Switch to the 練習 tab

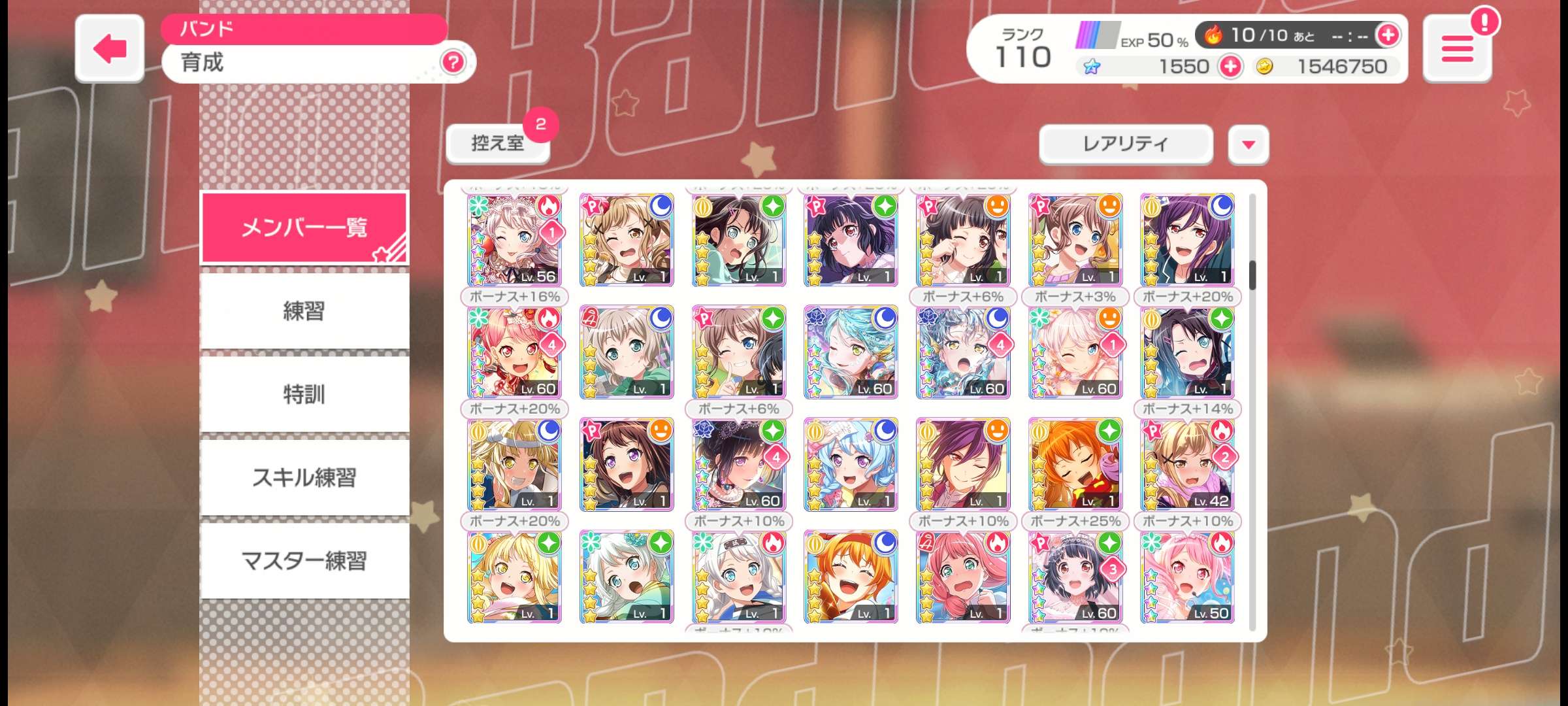tap(304, 311)
